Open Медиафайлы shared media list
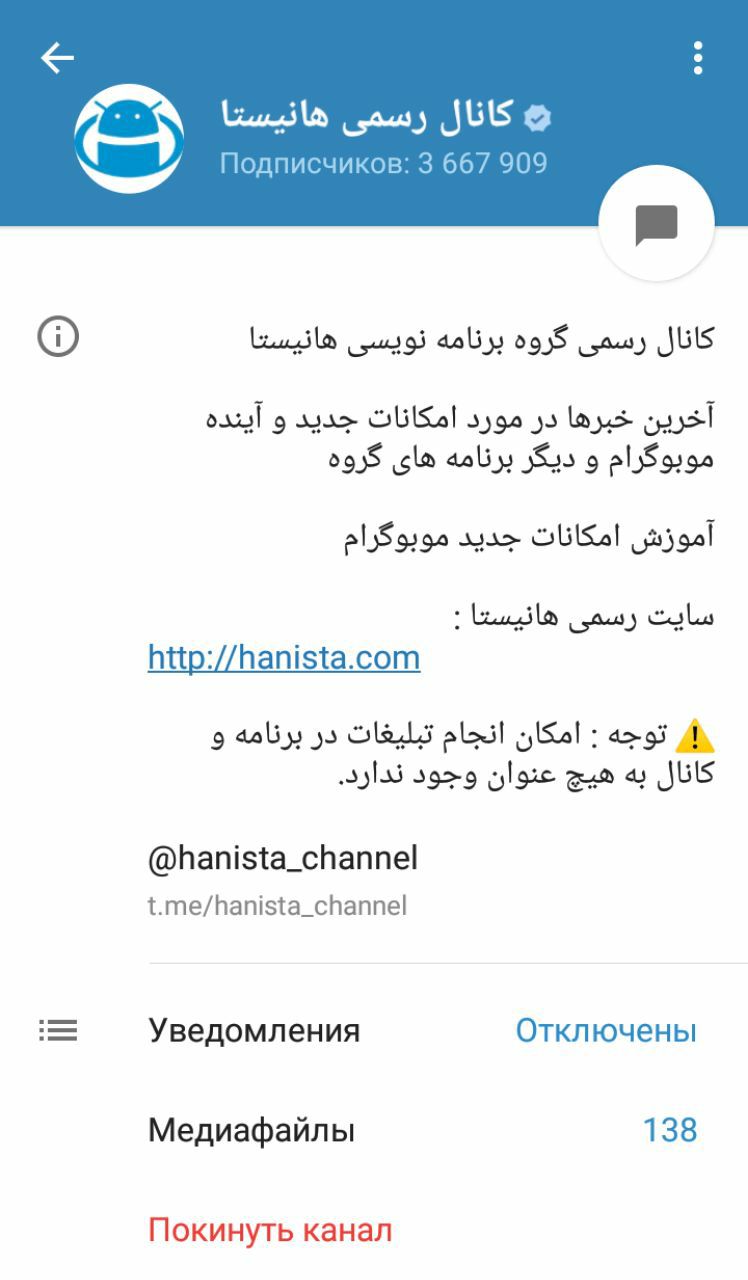 point(374,1130)
